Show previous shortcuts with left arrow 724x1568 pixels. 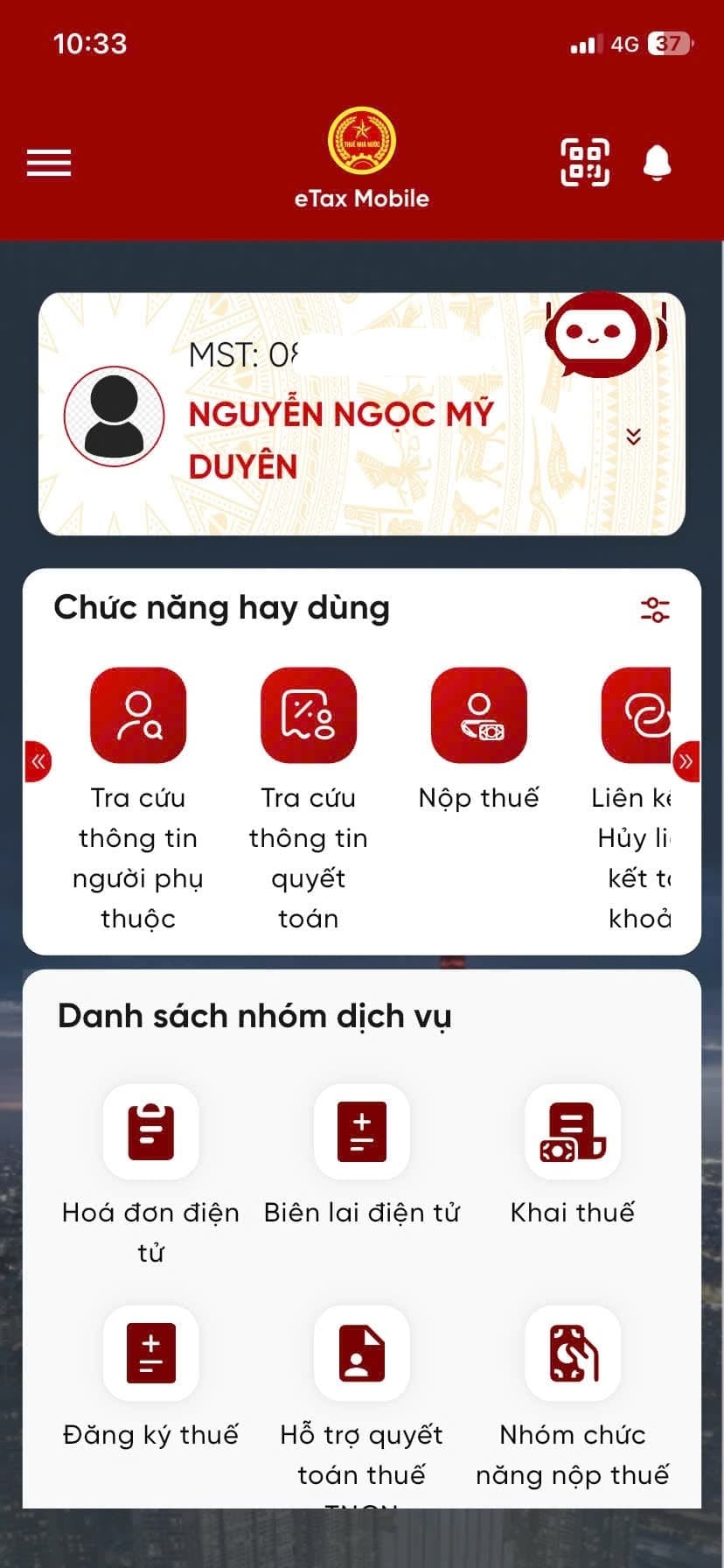tap(38, 761)
